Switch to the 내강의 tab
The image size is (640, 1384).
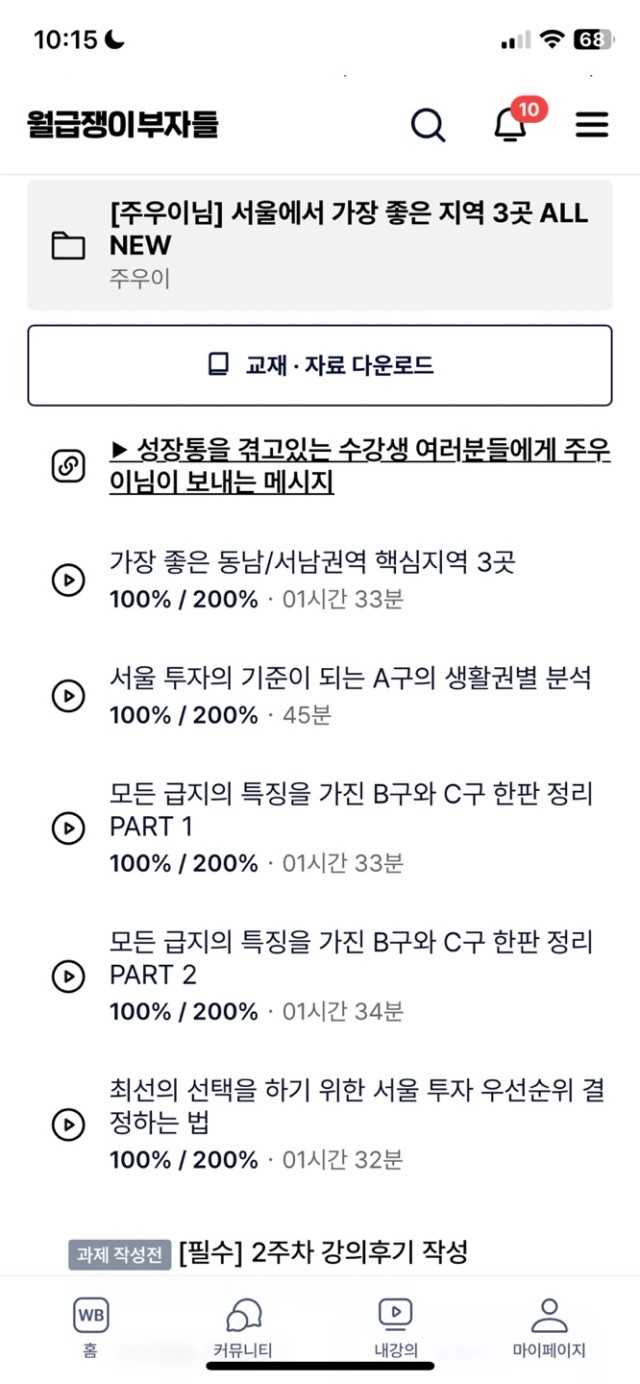click(395, 1327)
